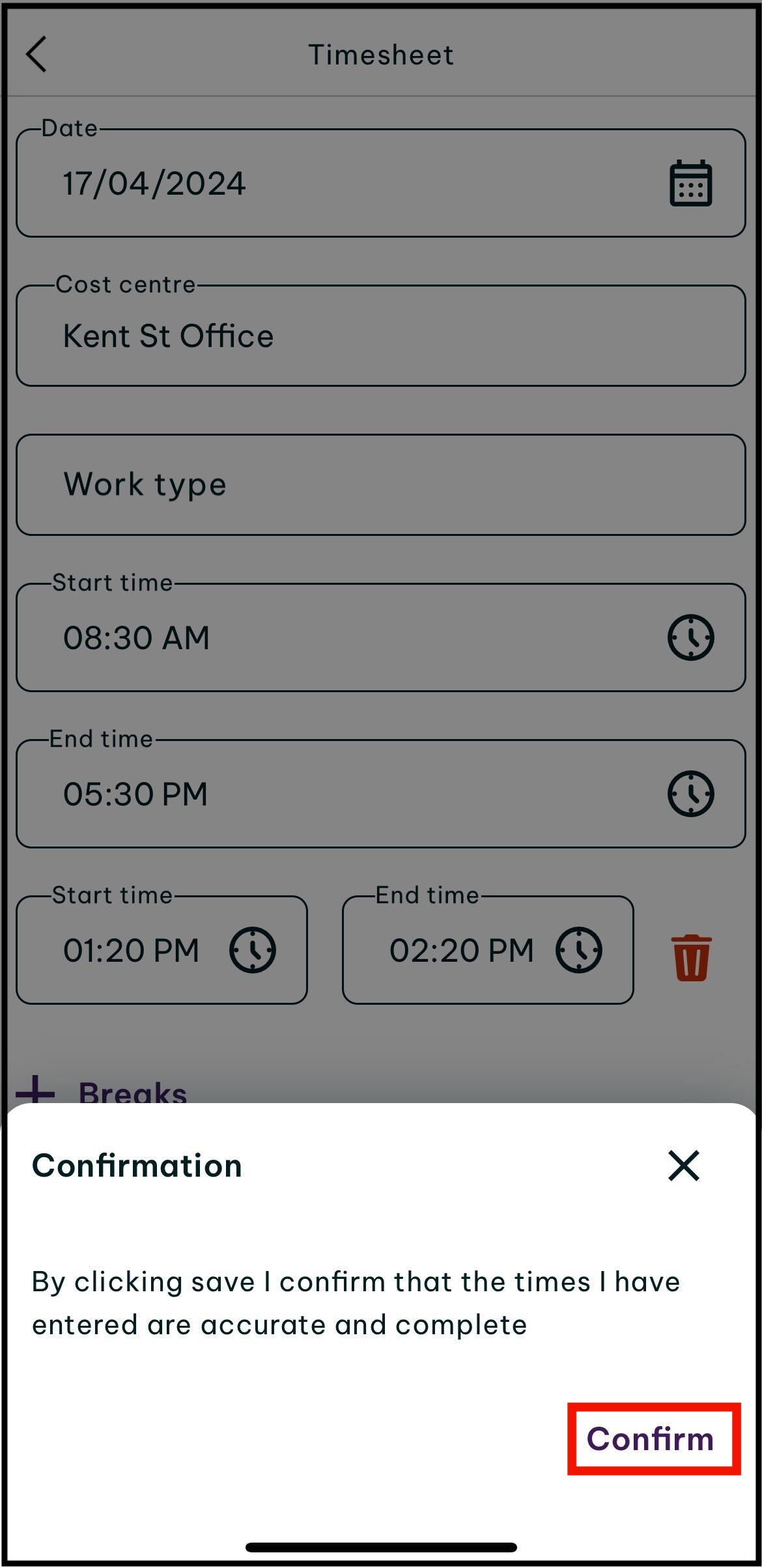Open the Date calendar picker
Viewport: 762px width, 1568px height.
click(690, 184)
